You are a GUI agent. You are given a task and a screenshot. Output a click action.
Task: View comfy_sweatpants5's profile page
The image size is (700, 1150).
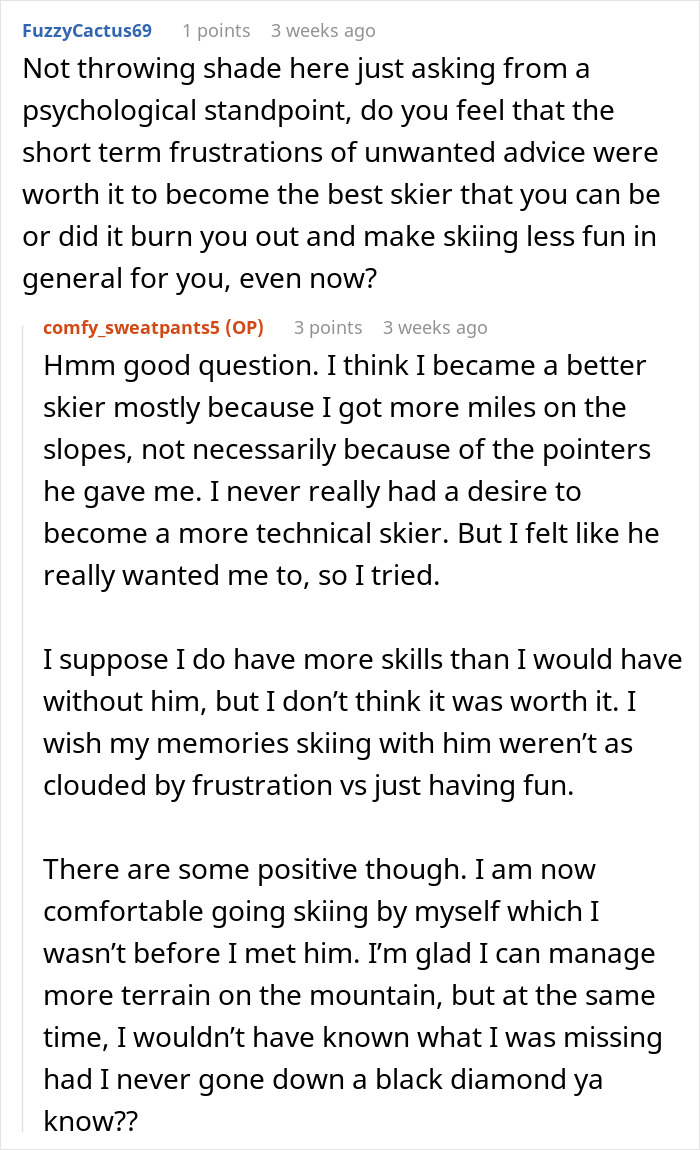point(132,327)
